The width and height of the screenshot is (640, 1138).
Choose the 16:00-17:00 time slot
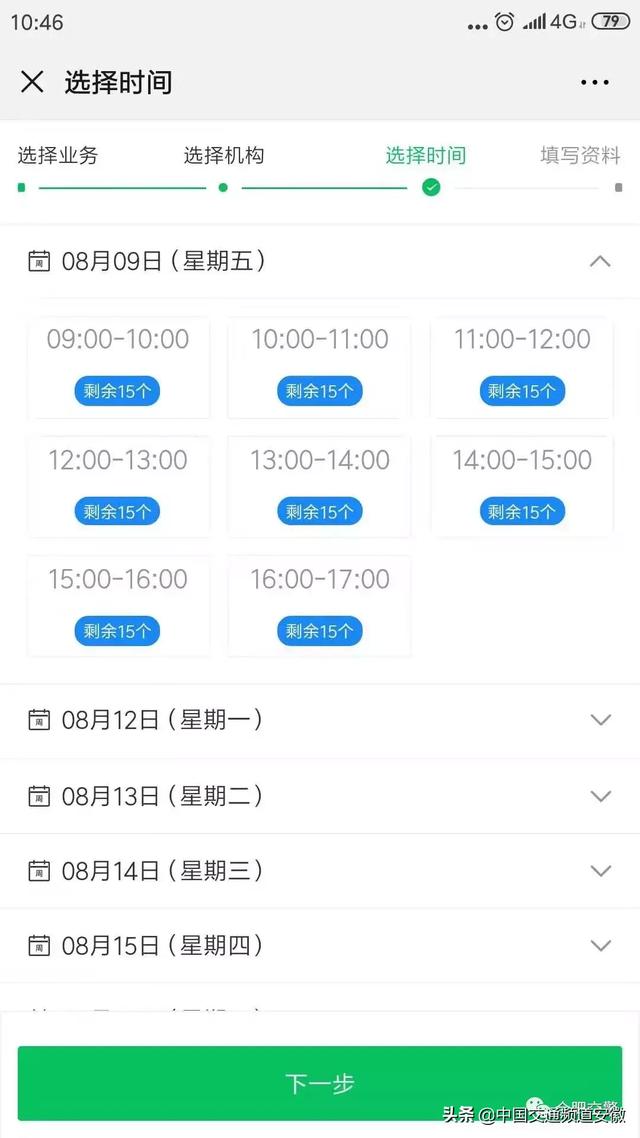pos(319,606)
